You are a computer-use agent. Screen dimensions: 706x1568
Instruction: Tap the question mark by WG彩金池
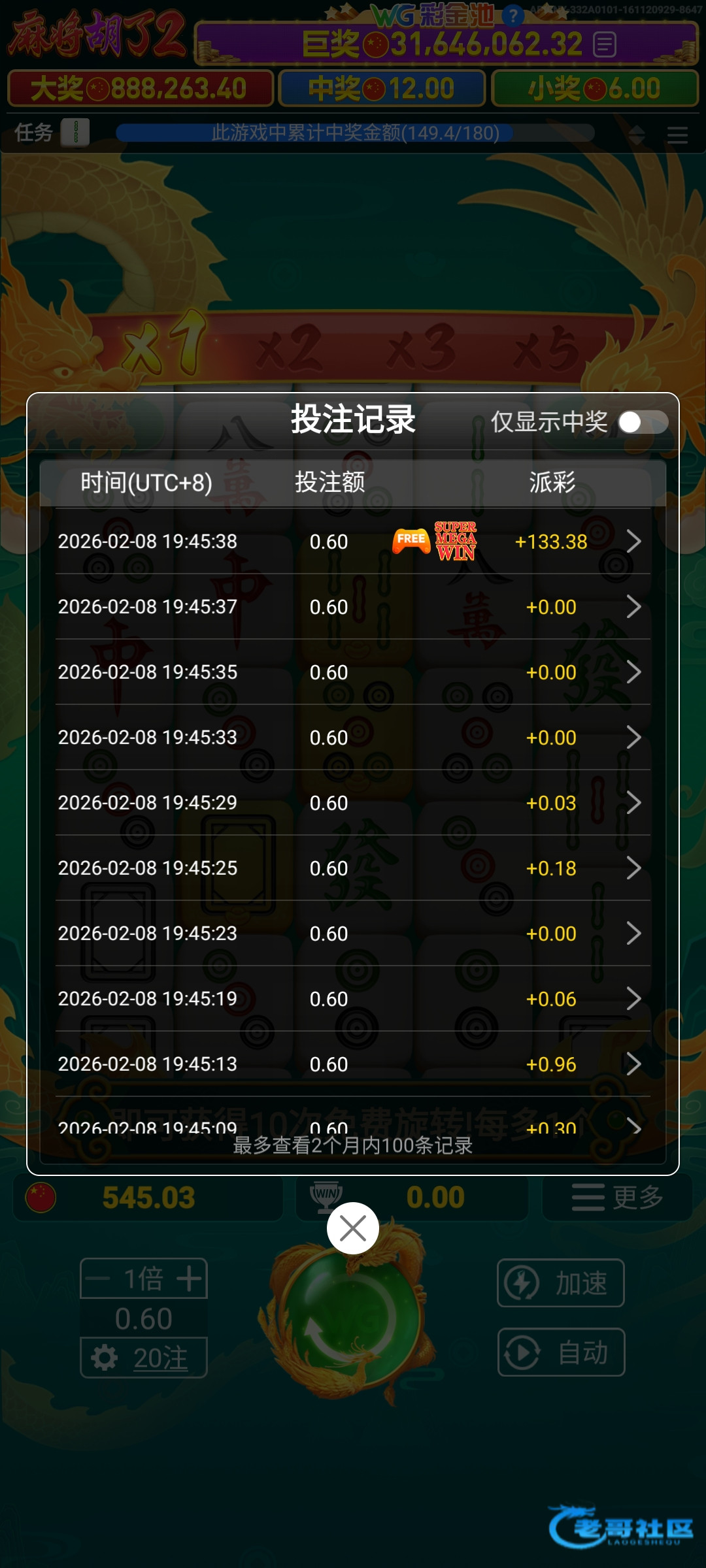point(513,16)
